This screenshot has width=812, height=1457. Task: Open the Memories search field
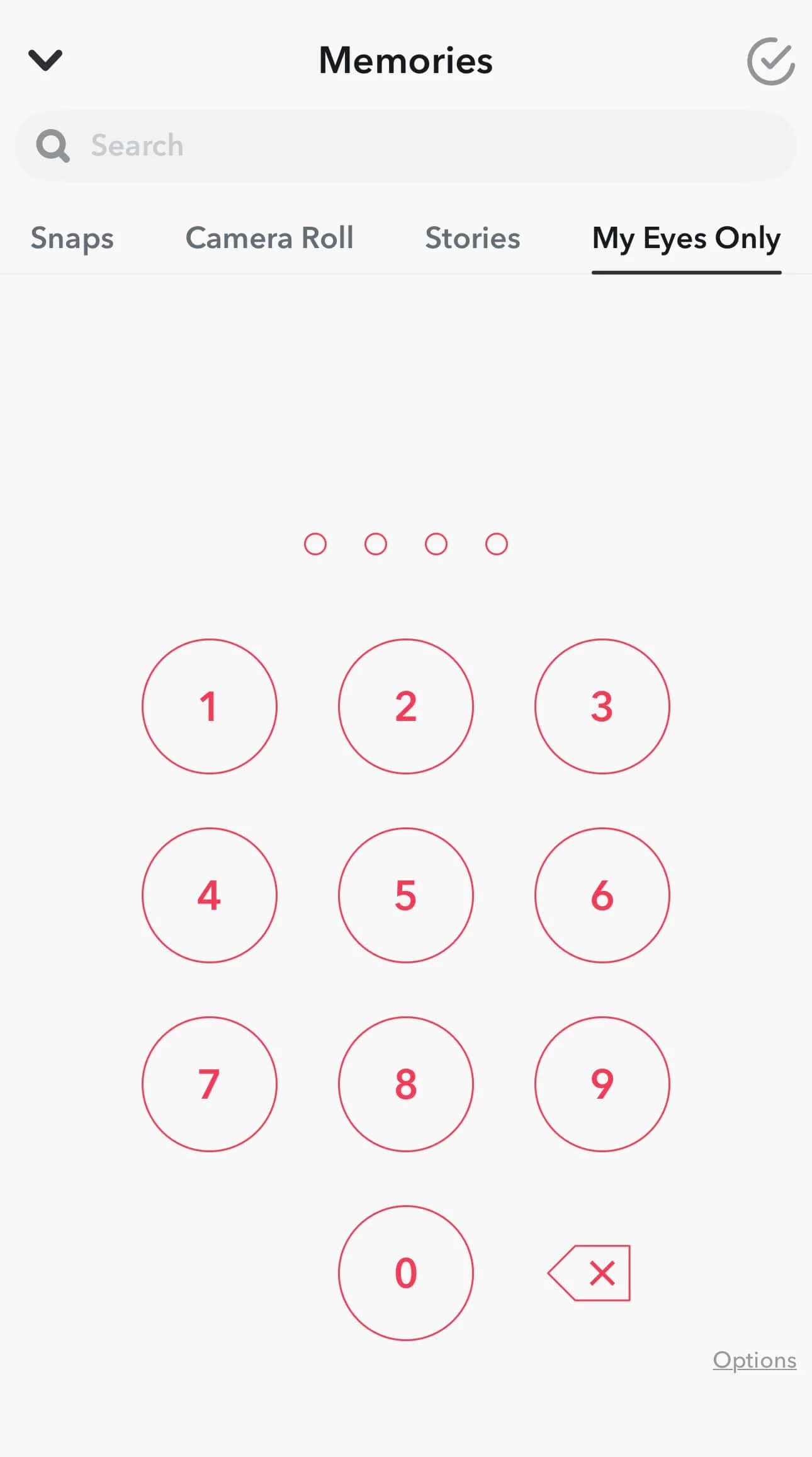(x=406, y=145)
